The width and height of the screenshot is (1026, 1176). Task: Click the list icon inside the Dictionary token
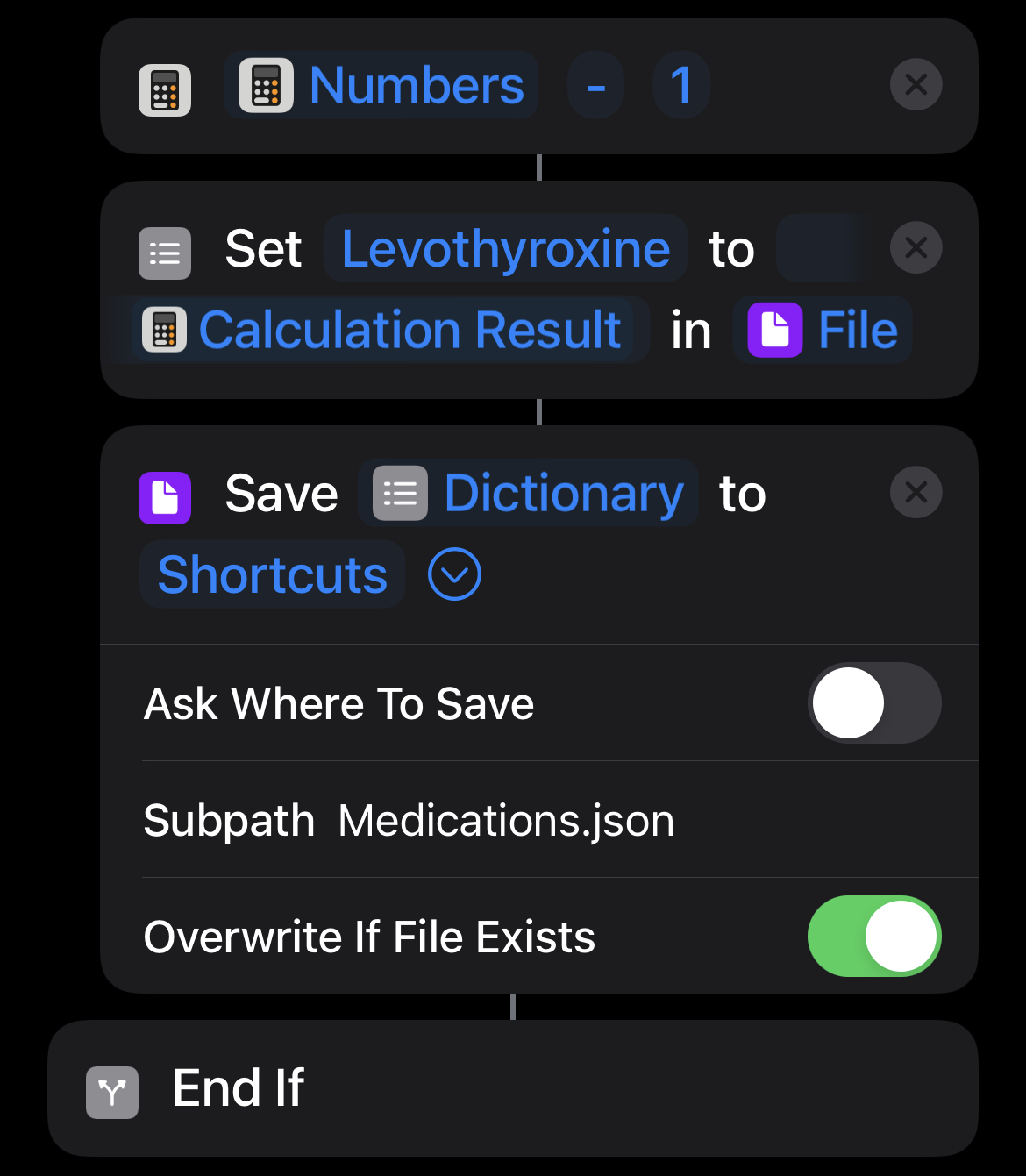[x=400, y=493]
